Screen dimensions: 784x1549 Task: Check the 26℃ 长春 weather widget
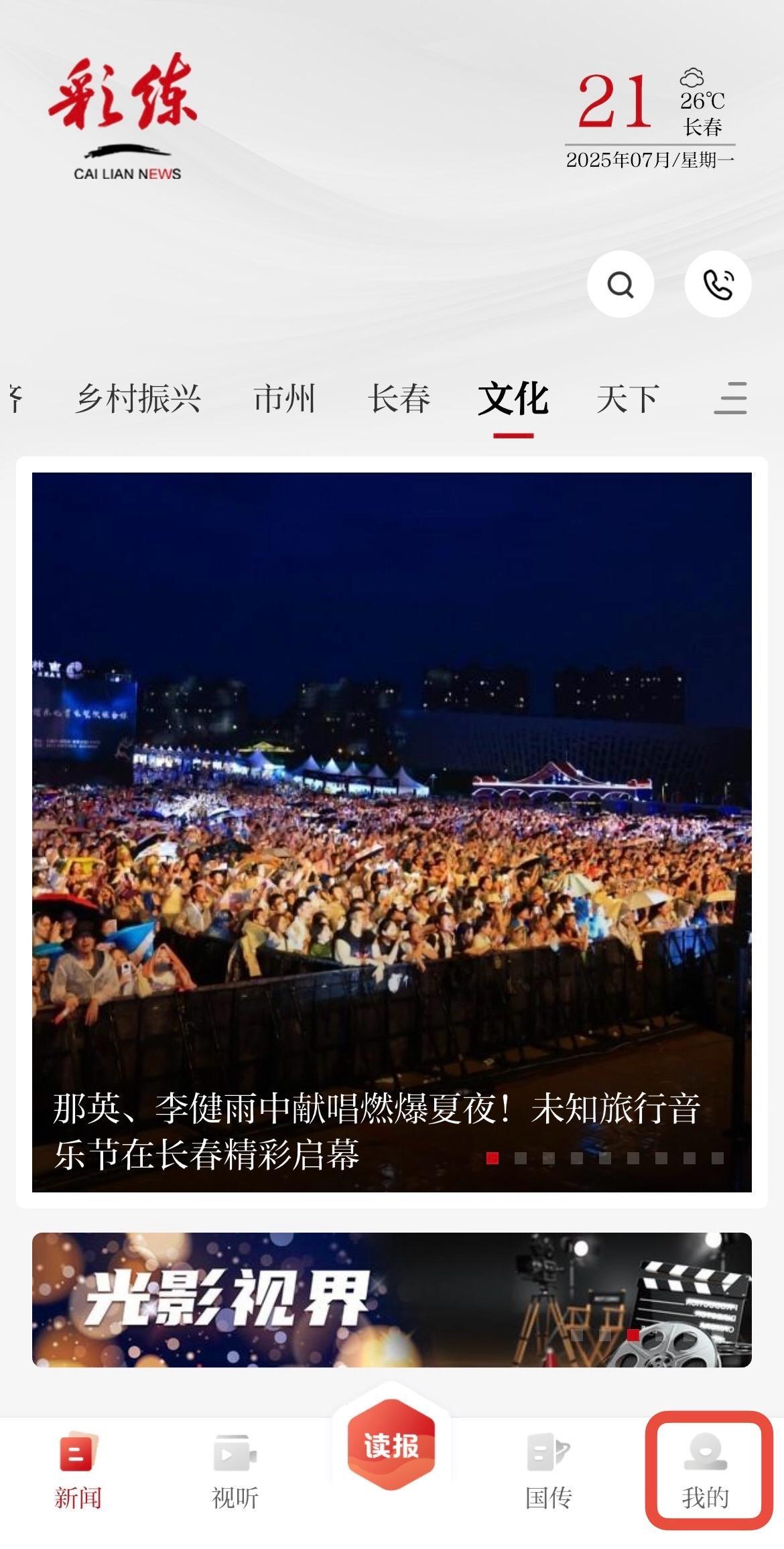pyautogui.click(x=702, y=103)
